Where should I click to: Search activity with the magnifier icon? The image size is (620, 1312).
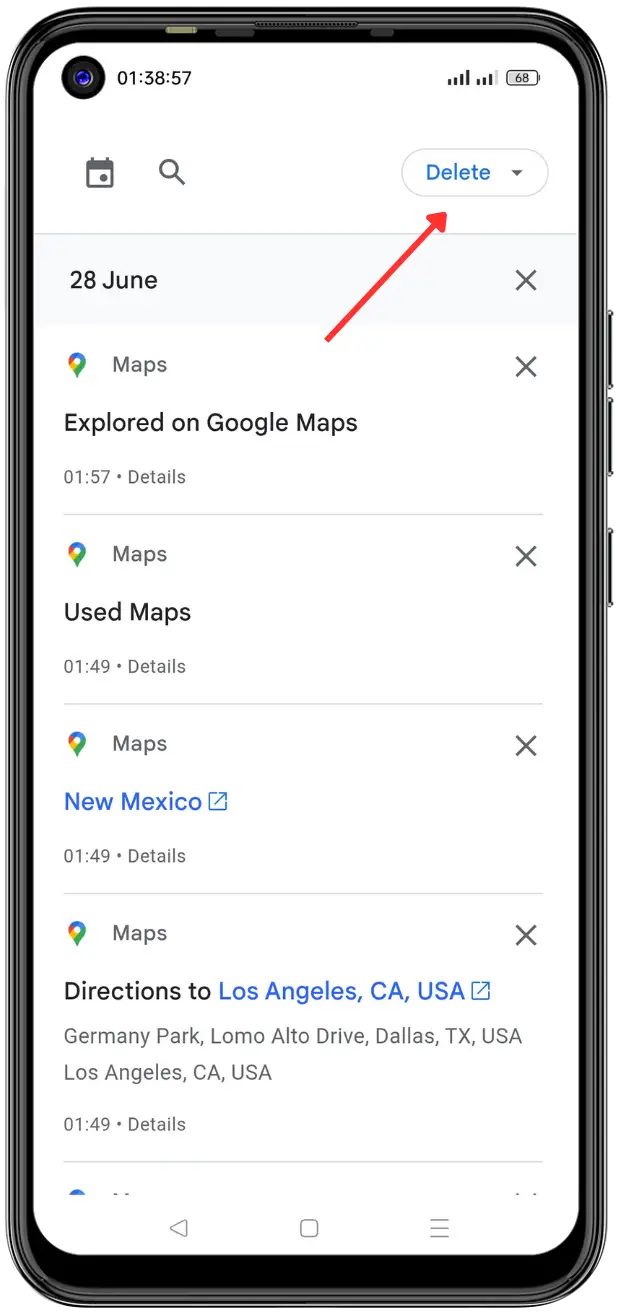click(172, 172)
